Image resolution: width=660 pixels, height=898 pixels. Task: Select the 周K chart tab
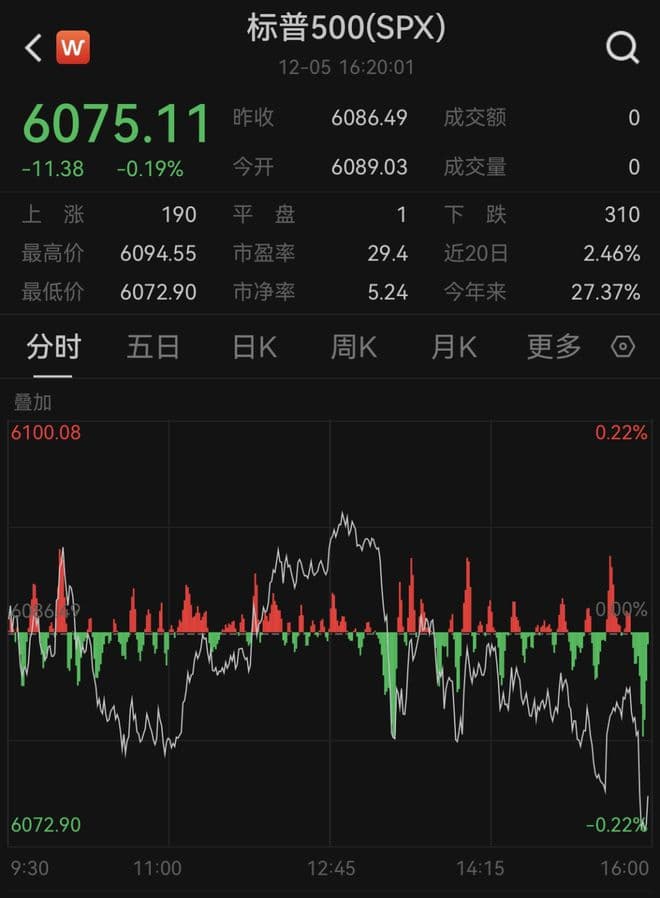(x=354, y=347)
